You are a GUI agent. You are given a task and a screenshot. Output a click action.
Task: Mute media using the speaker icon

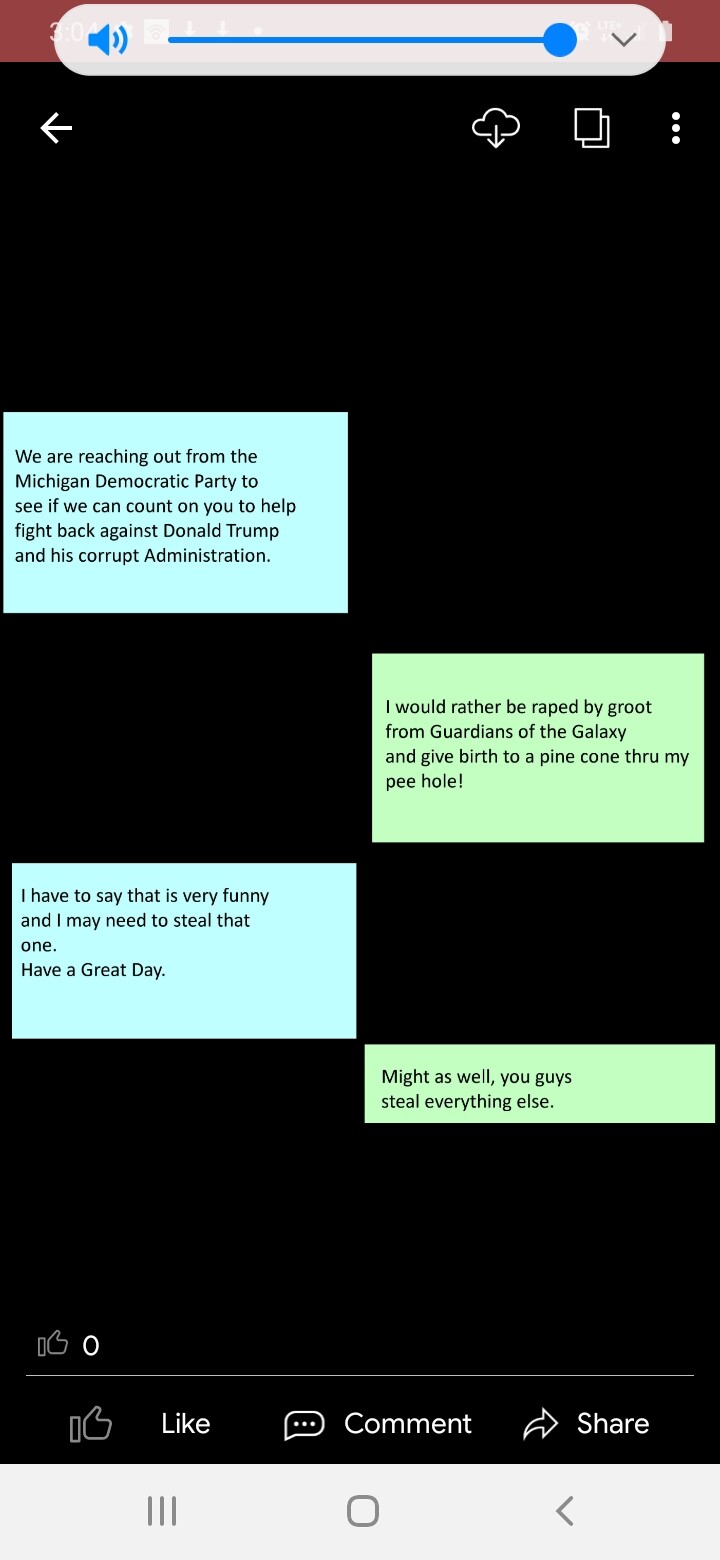tap(107, 40)
